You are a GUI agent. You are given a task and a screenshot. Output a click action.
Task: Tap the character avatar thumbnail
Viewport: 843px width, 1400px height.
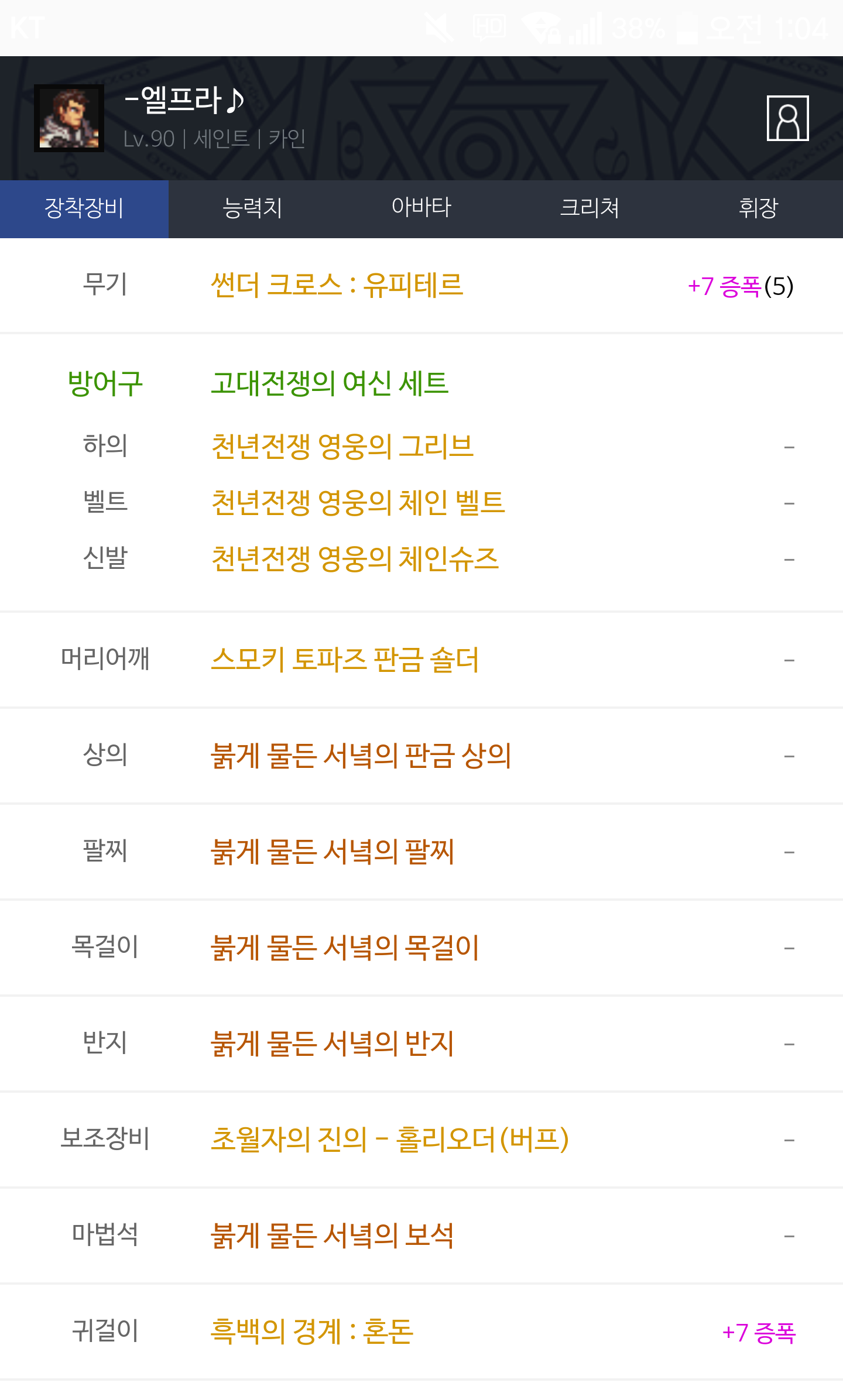pyautogui.click(x=69, y=118)
